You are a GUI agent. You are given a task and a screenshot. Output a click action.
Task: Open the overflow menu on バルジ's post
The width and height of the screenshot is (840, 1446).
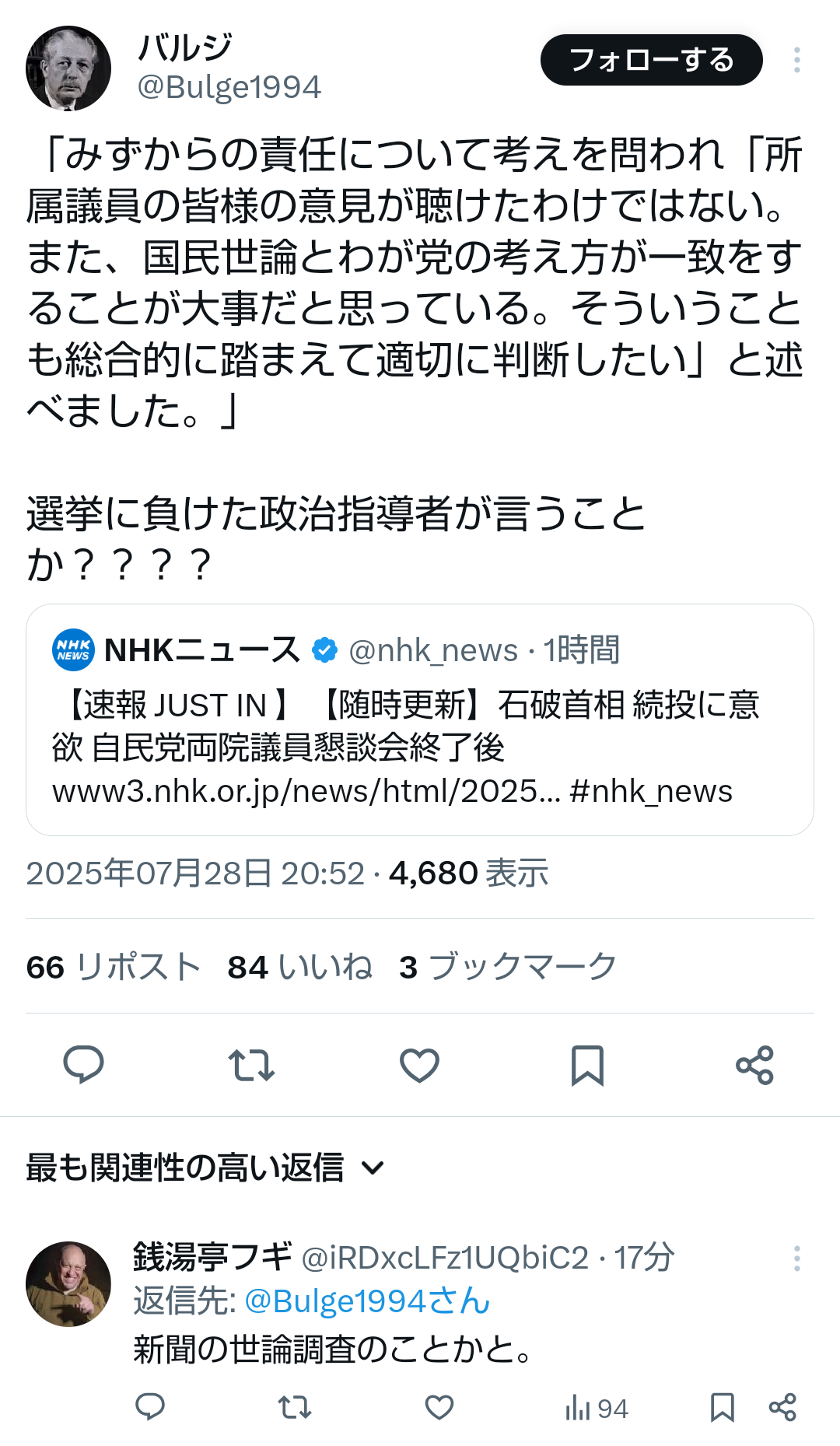click(x=797, y=60)
